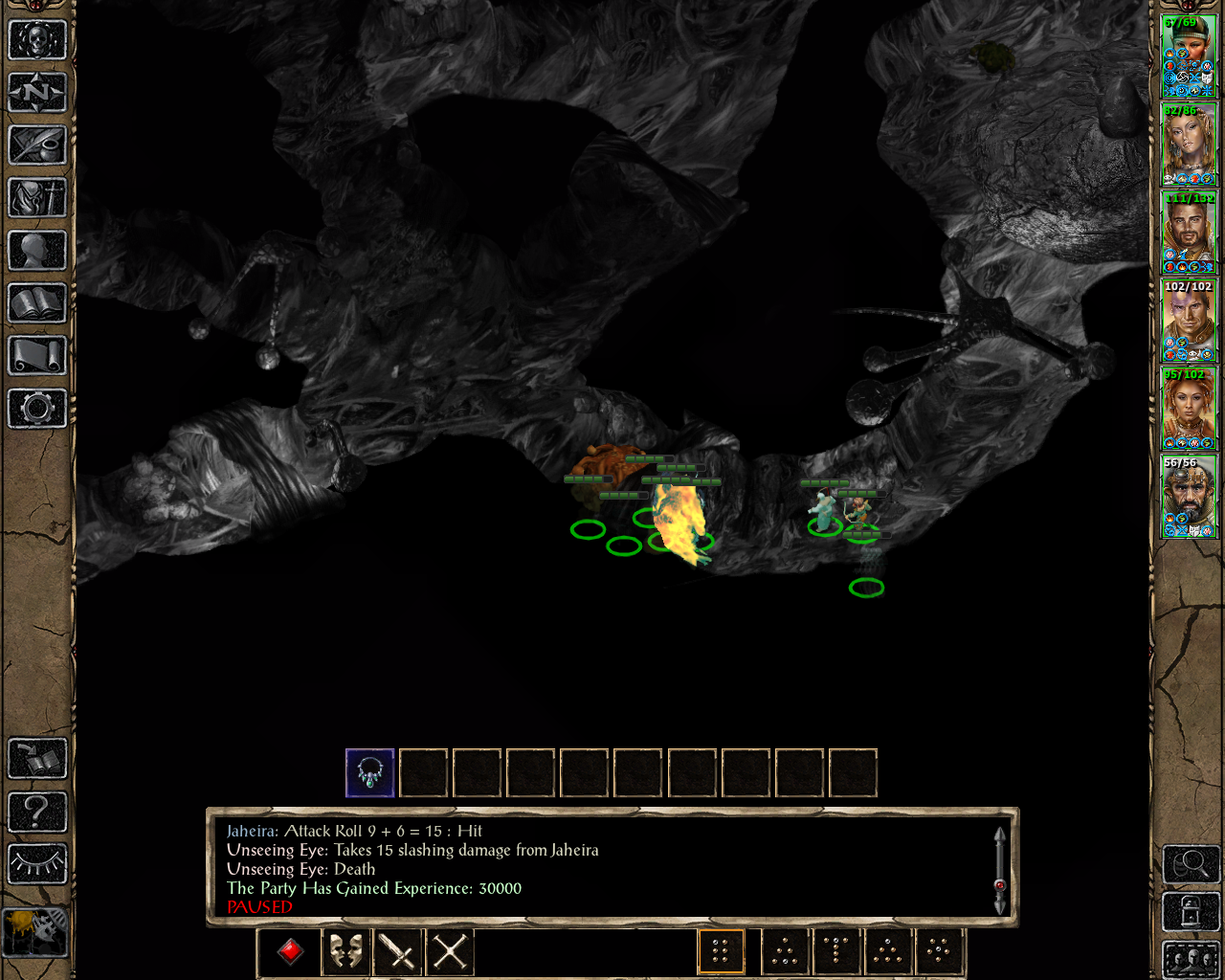
Task: Tap the single sword attack button
Action: (397, 951)
